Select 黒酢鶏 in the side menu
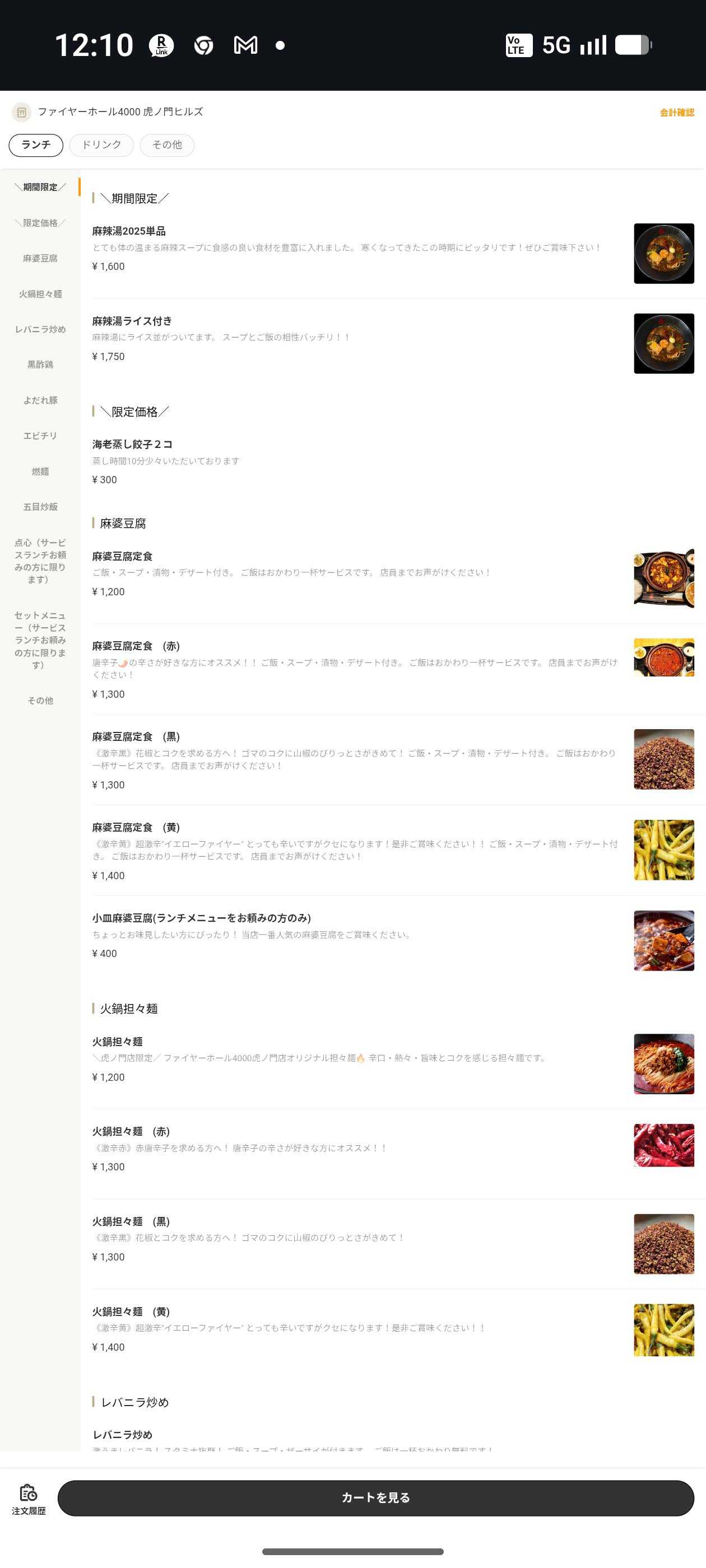This screenshot has width=706, height=1568. (40, 365)
